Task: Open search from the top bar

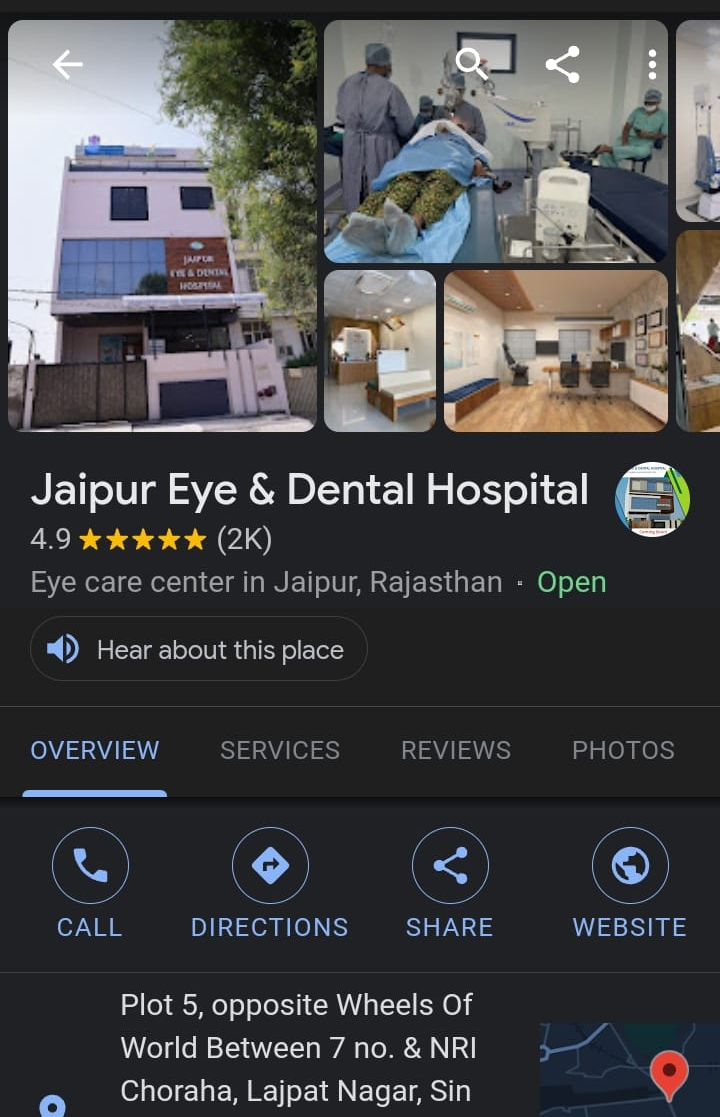Action: (x=470, y=65)
